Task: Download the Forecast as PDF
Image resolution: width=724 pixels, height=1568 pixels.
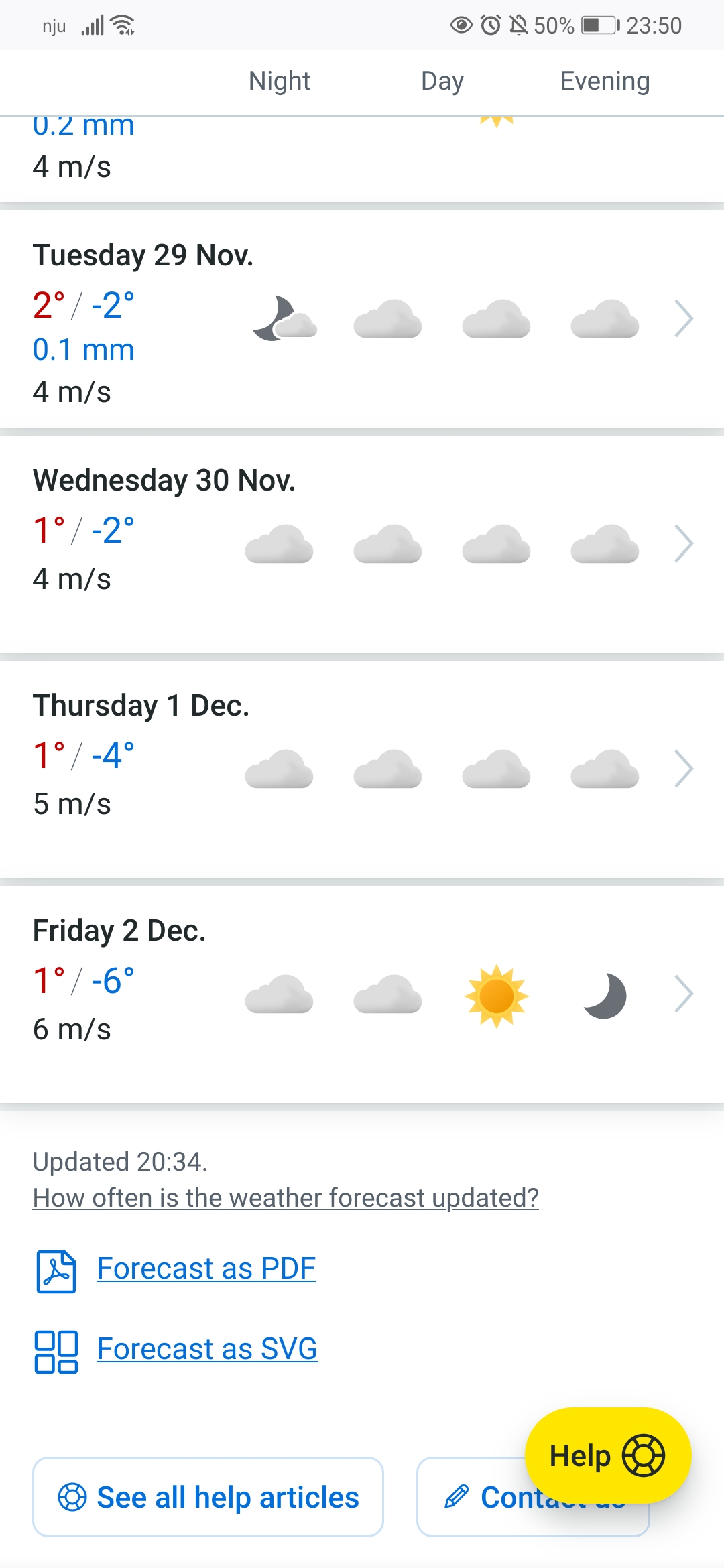Action: click(206, 1268)
